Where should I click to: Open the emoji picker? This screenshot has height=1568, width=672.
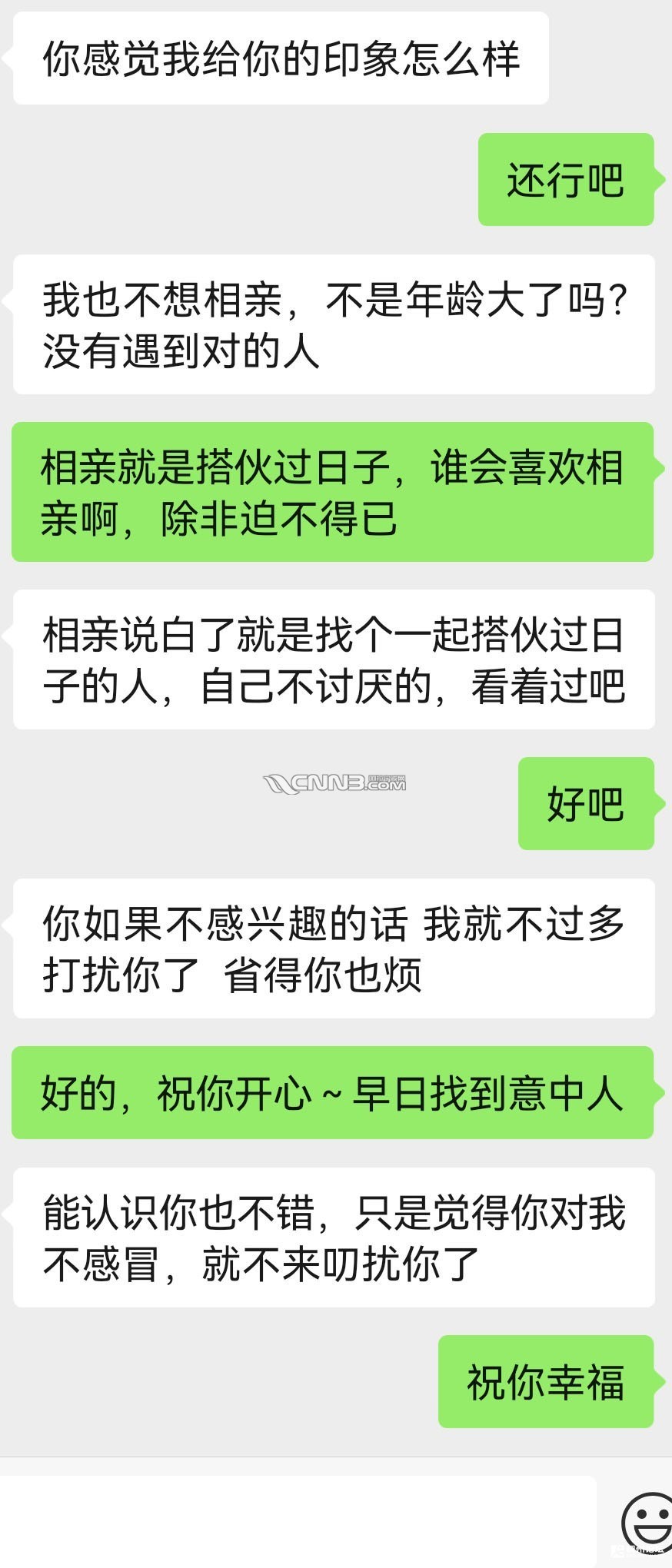[646, 1522]
